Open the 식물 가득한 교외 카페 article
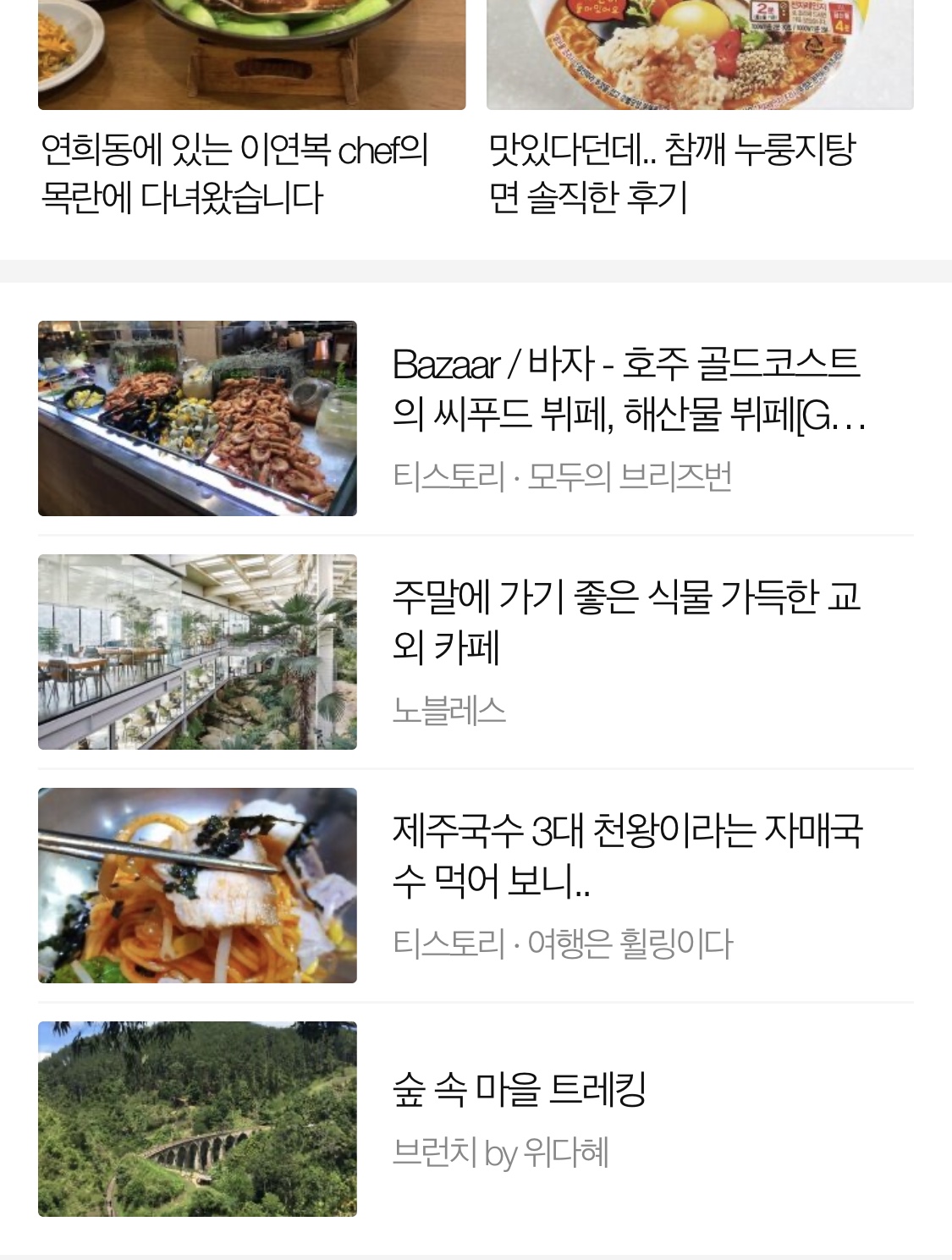The height and width of the screenshot is (1260, 952). tap(476, 652)
